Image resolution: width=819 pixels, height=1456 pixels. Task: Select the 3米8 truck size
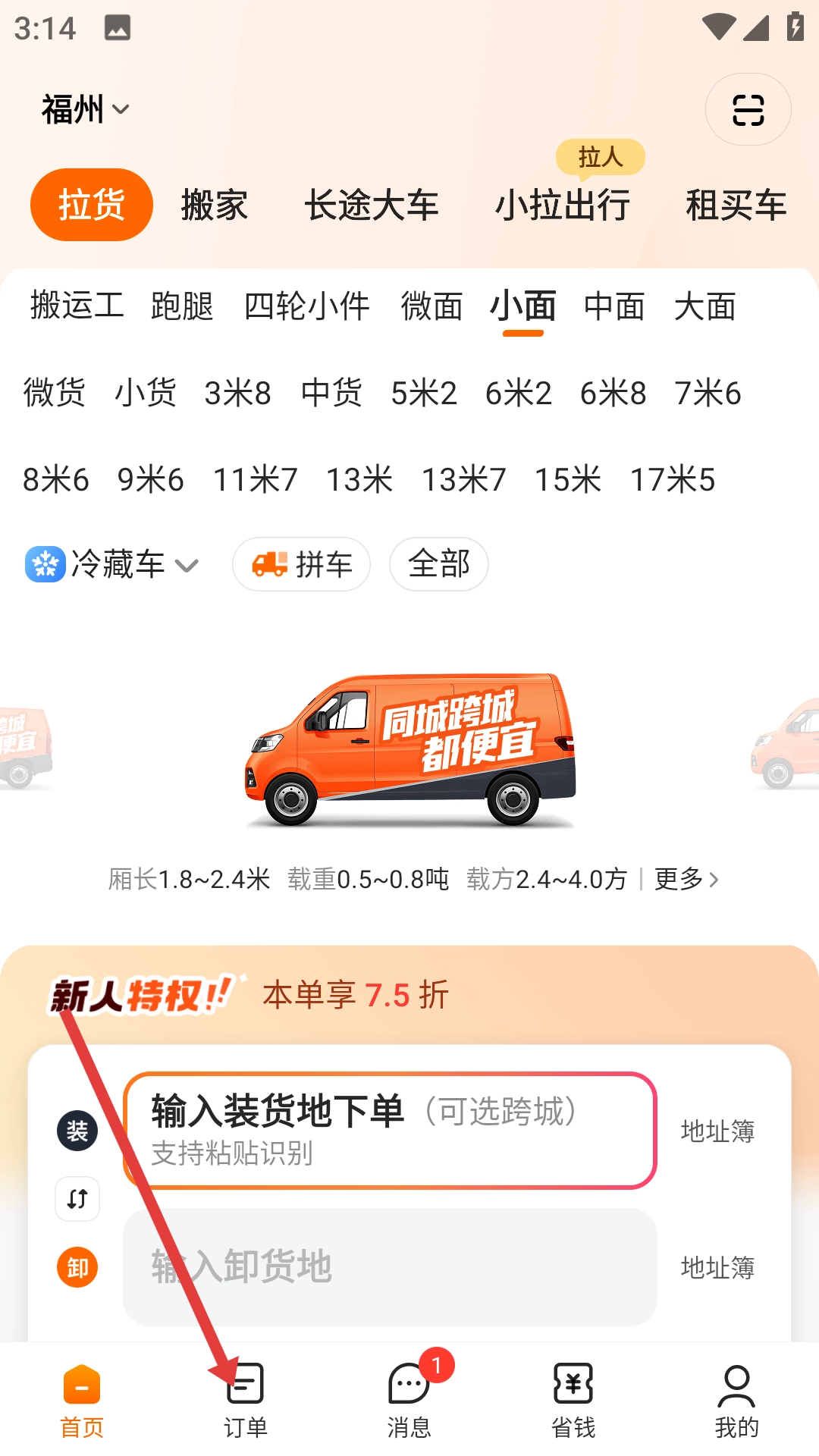coord(238,393)
